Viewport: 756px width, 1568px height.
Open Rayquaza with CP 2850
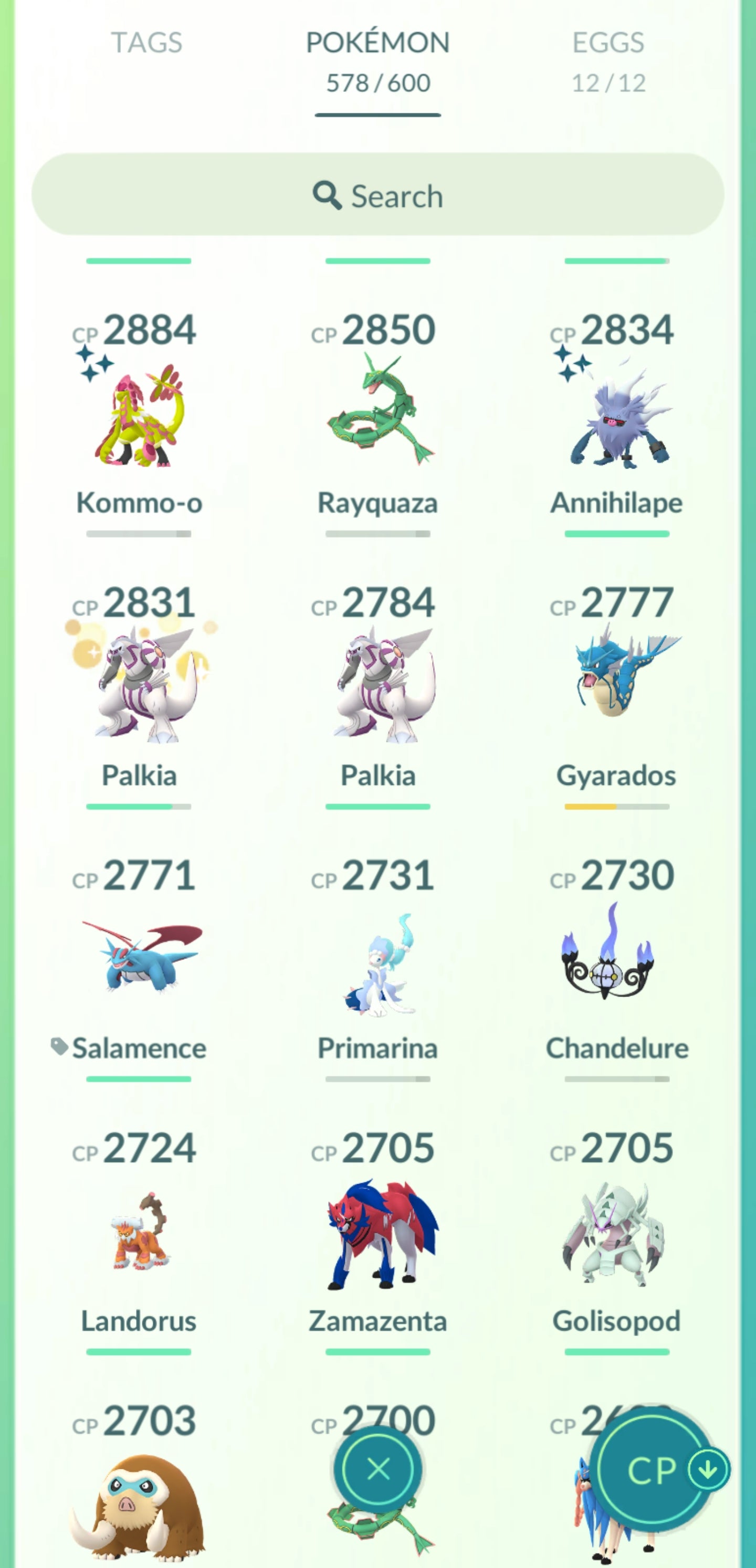pyautogui.click(x=377, y=414)
